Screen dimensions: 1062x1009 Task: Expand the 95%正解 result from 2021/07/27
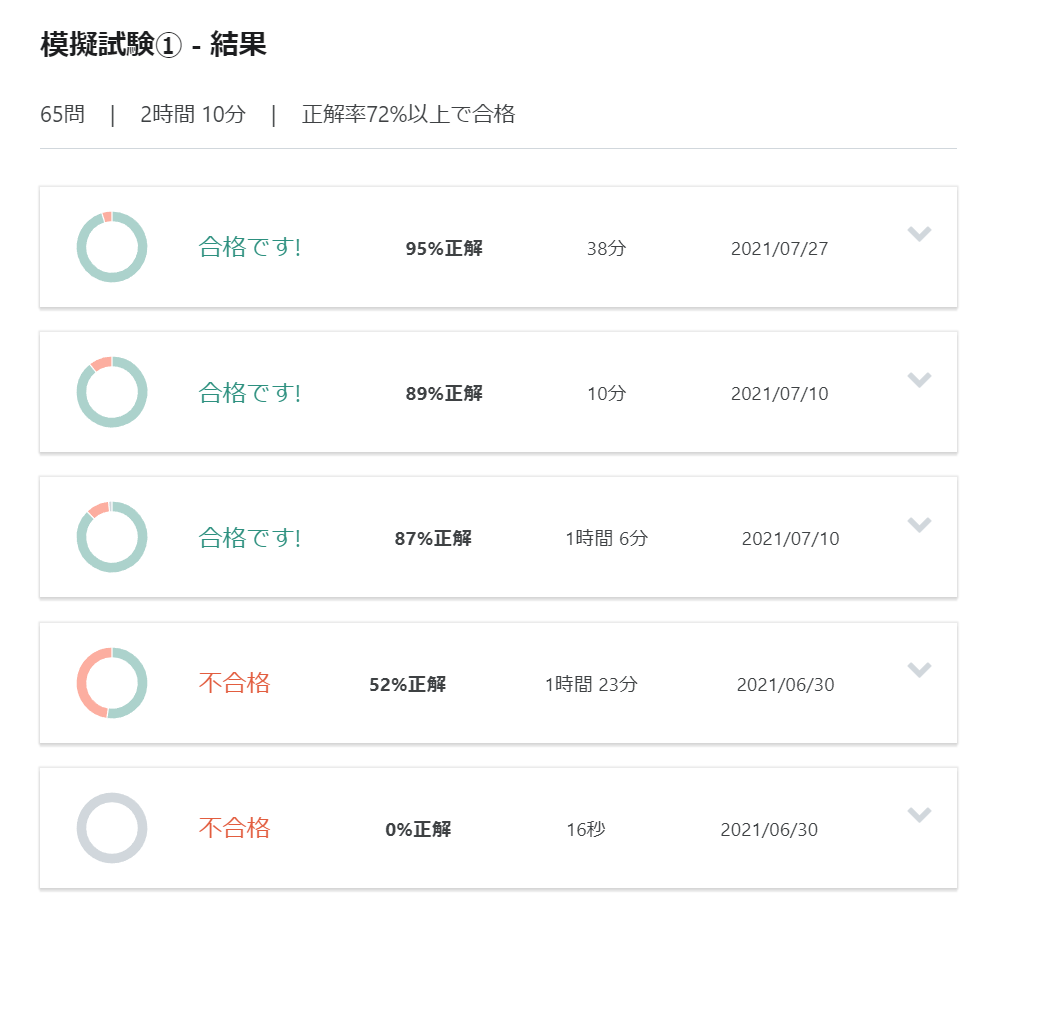(919, 234)
